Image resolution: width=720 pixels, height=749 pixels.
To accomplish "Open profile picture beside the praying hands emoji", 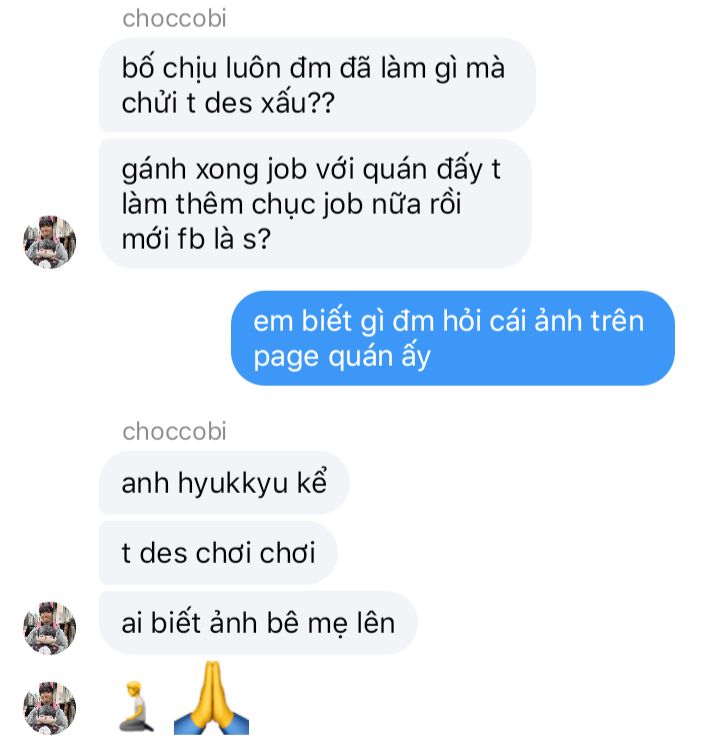I will (x=50, y=708).
